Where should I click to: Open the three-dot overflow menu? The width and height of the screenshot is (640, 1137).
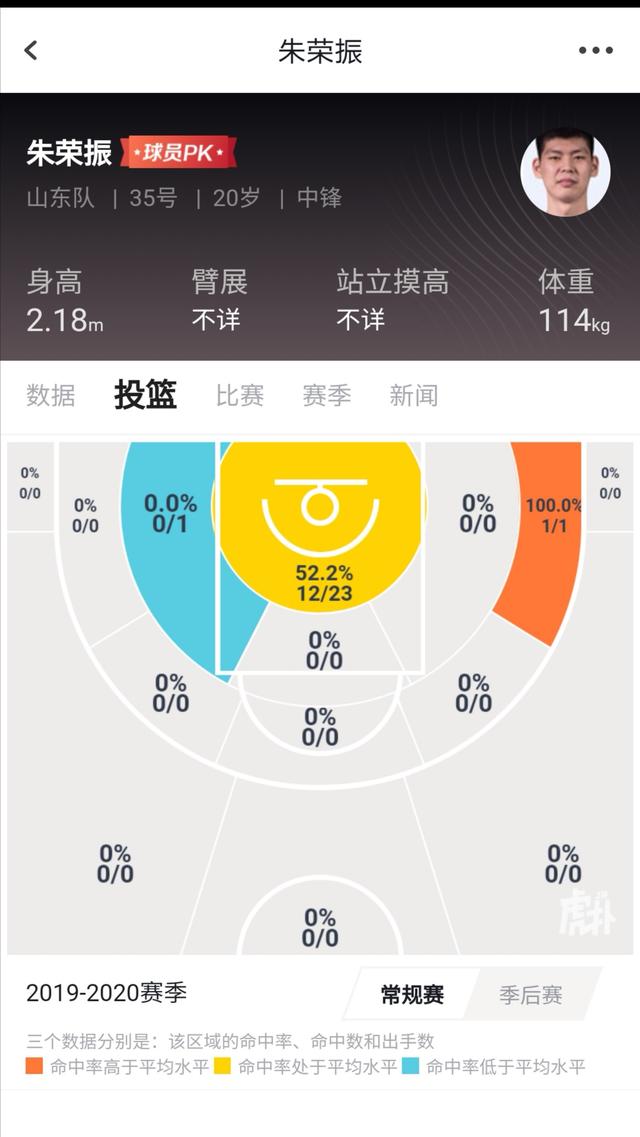pos(595,51)
